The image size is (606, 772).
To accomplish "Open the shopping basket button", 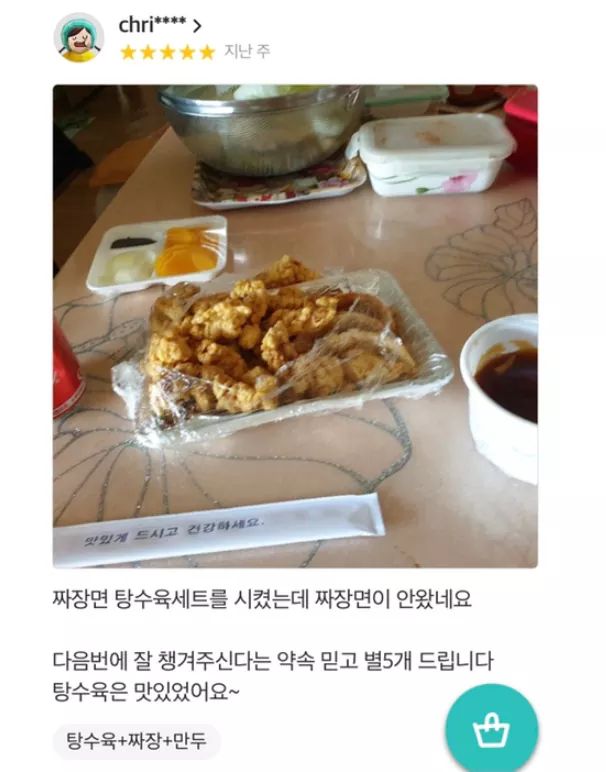I will coord(491,730).
